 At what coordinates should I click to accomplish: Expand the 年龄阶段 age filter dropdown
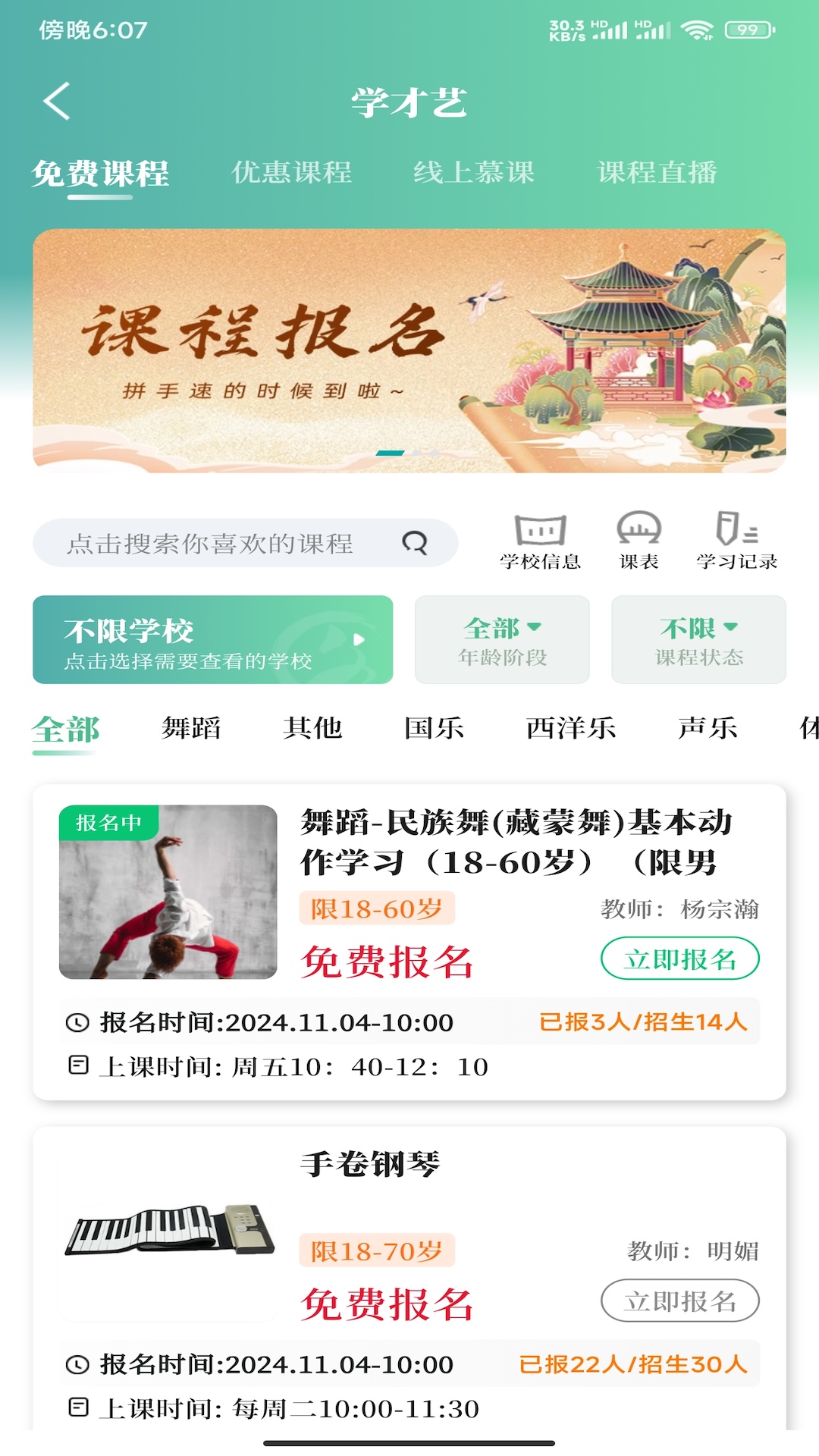tap(502, 639)
